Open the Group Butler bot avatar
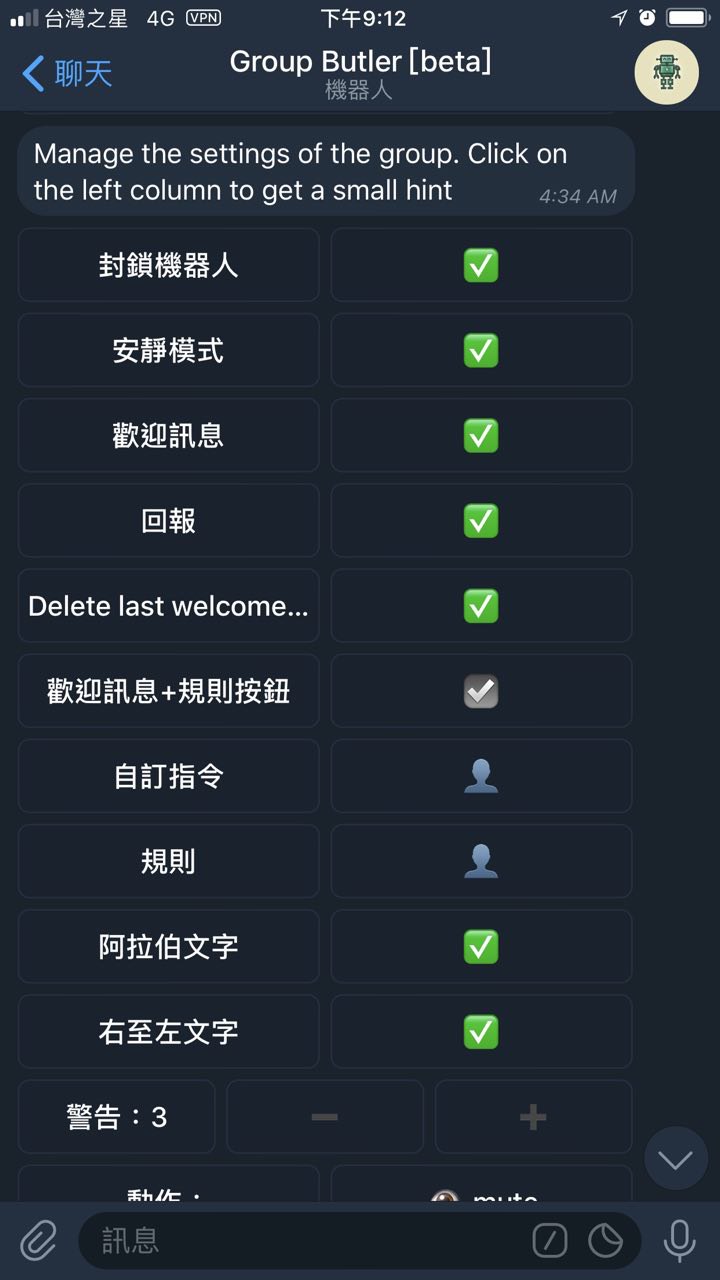Screen dimensions: 720x1280 (666, 72)
